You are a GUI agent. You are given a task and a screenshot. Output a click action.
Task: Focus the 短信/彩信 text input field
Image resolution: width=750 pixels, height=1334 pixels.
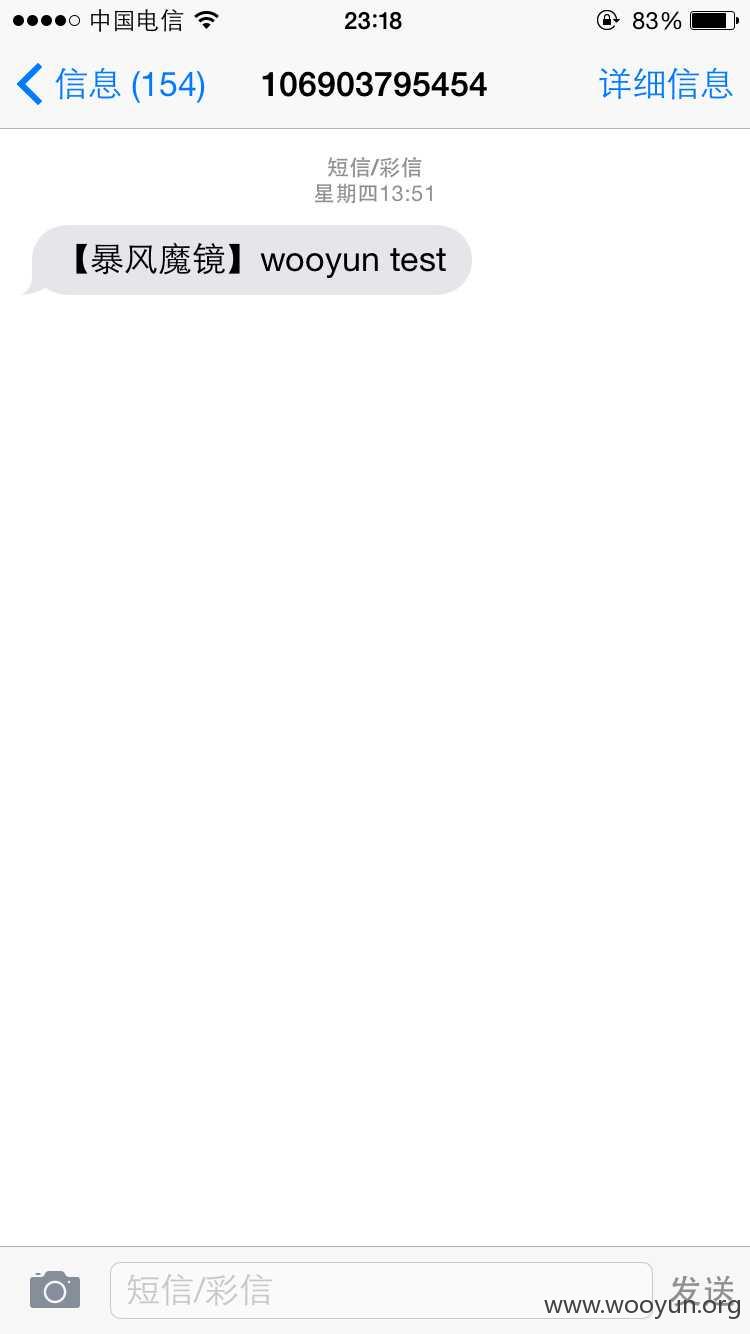tap(381, 1290)
